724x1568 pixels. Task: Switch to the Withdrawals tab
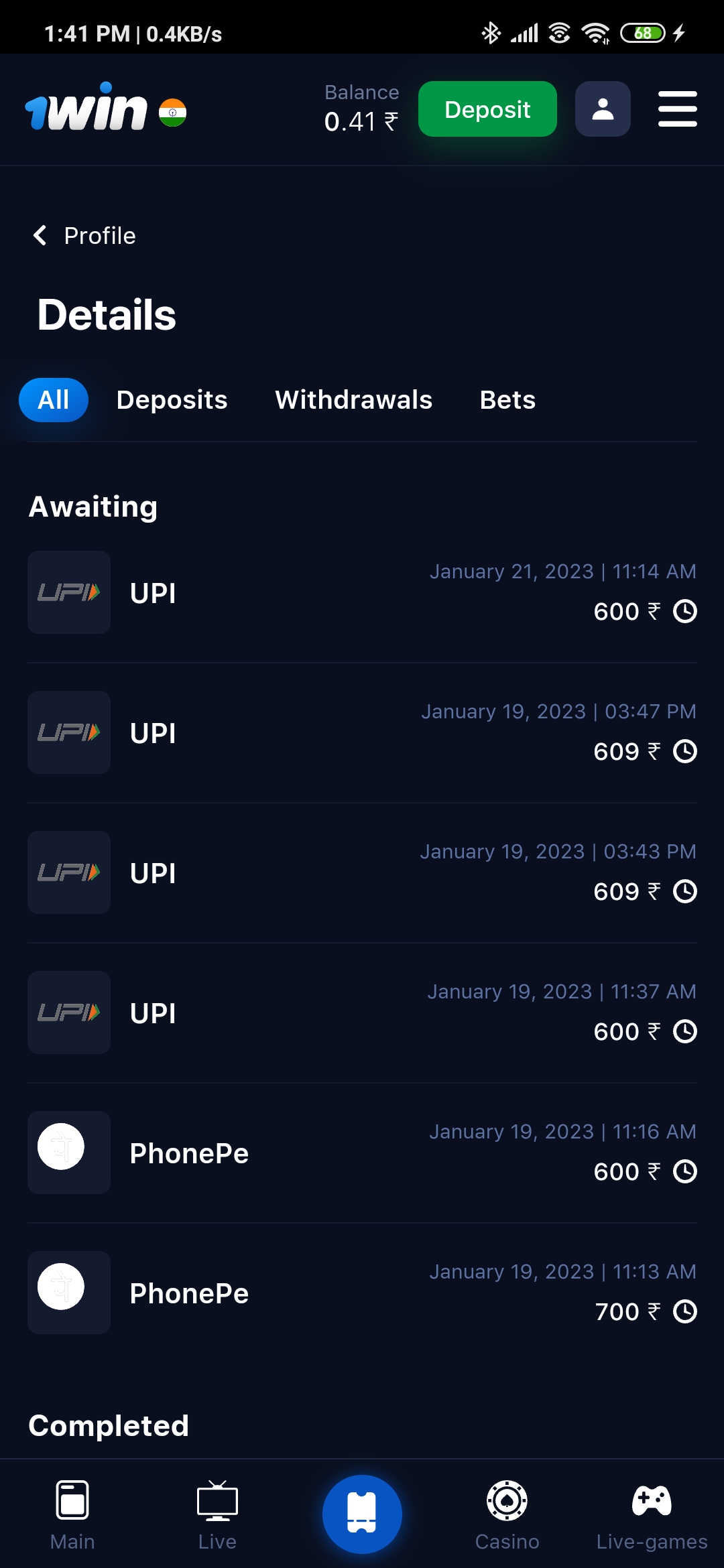353,400
